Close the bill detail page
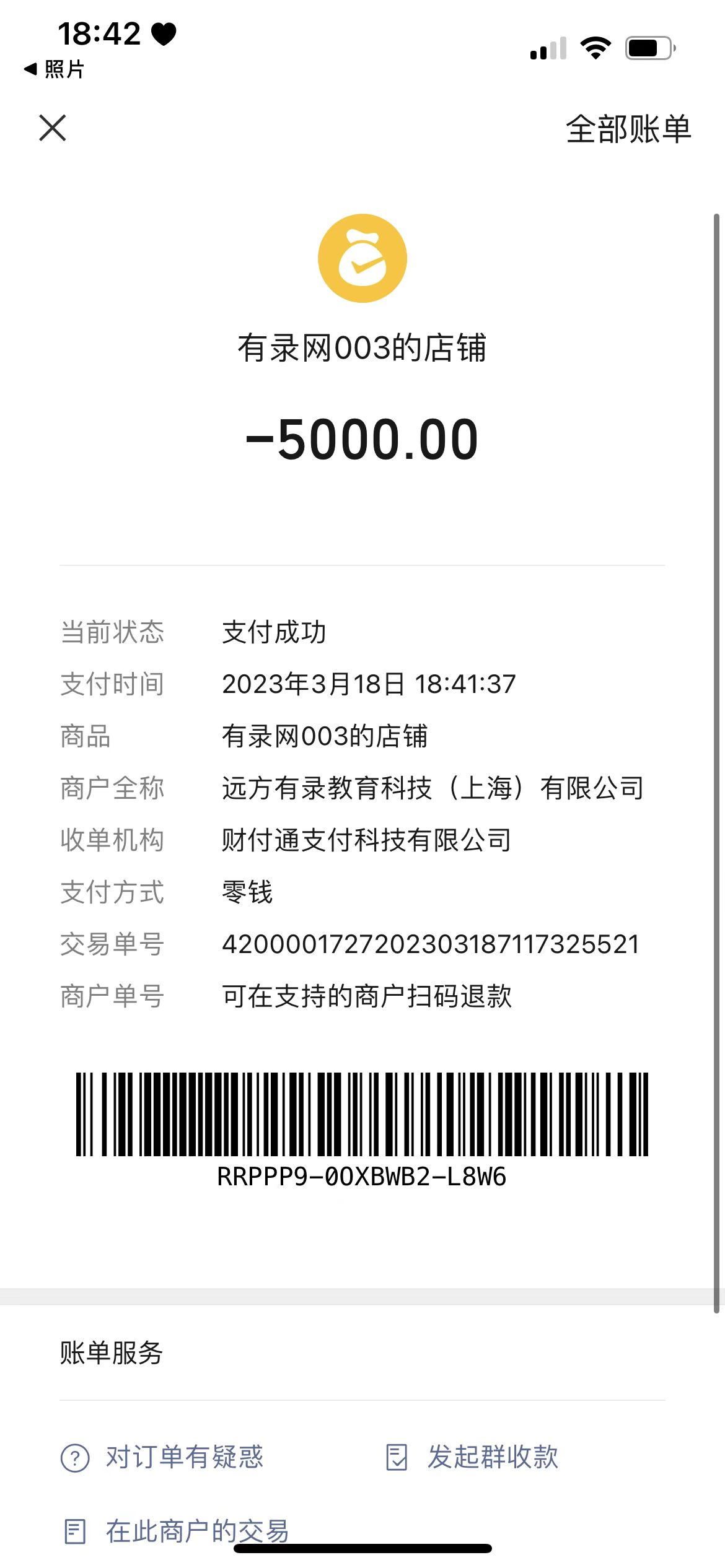Image resolution: width=725 pixels, height=1568 pixels. (x=53, y=128)
